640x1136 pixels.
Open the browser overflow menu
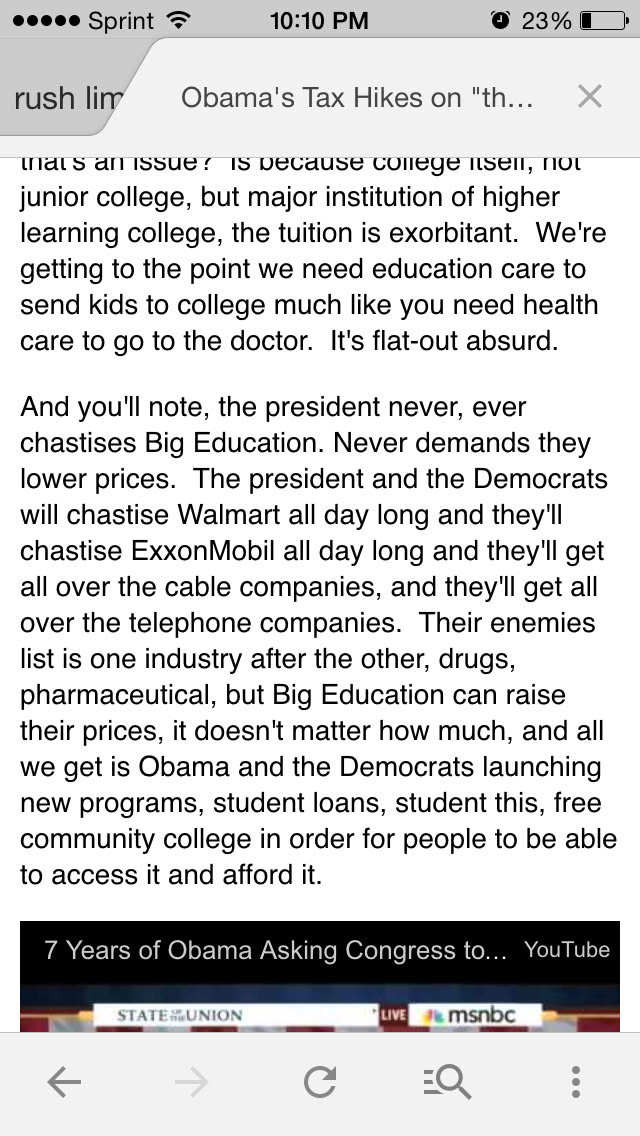tap(576, 1082)
